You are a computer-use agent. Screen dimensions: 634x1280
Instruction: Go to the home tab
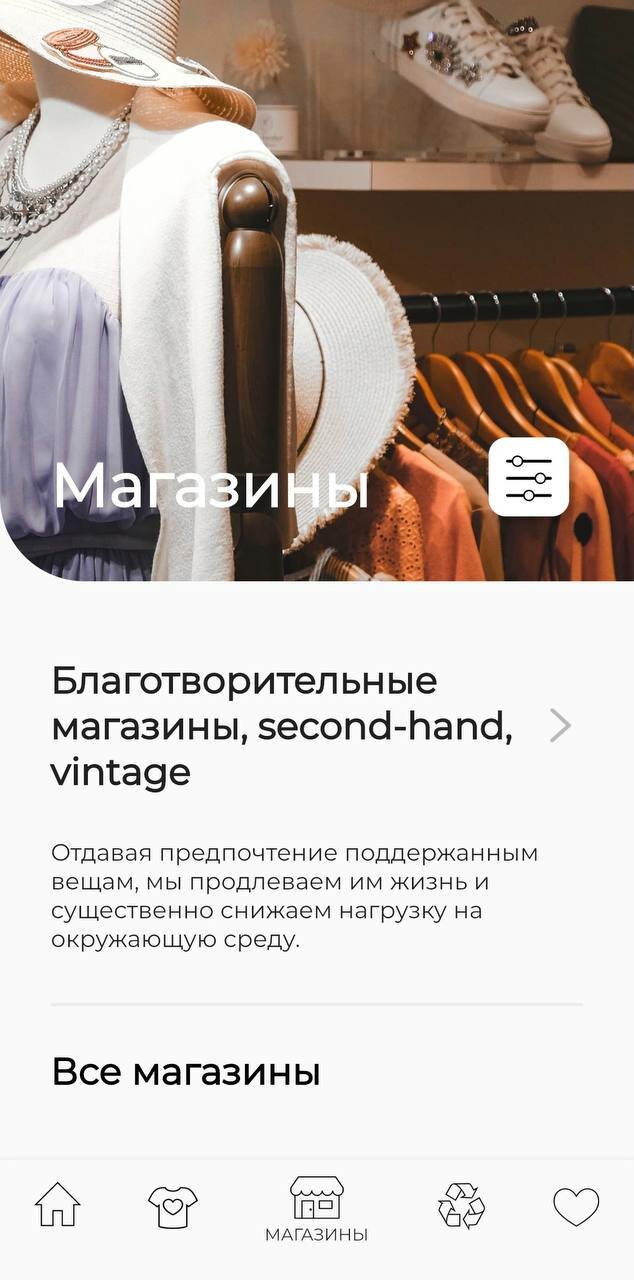click(58, 1205)
